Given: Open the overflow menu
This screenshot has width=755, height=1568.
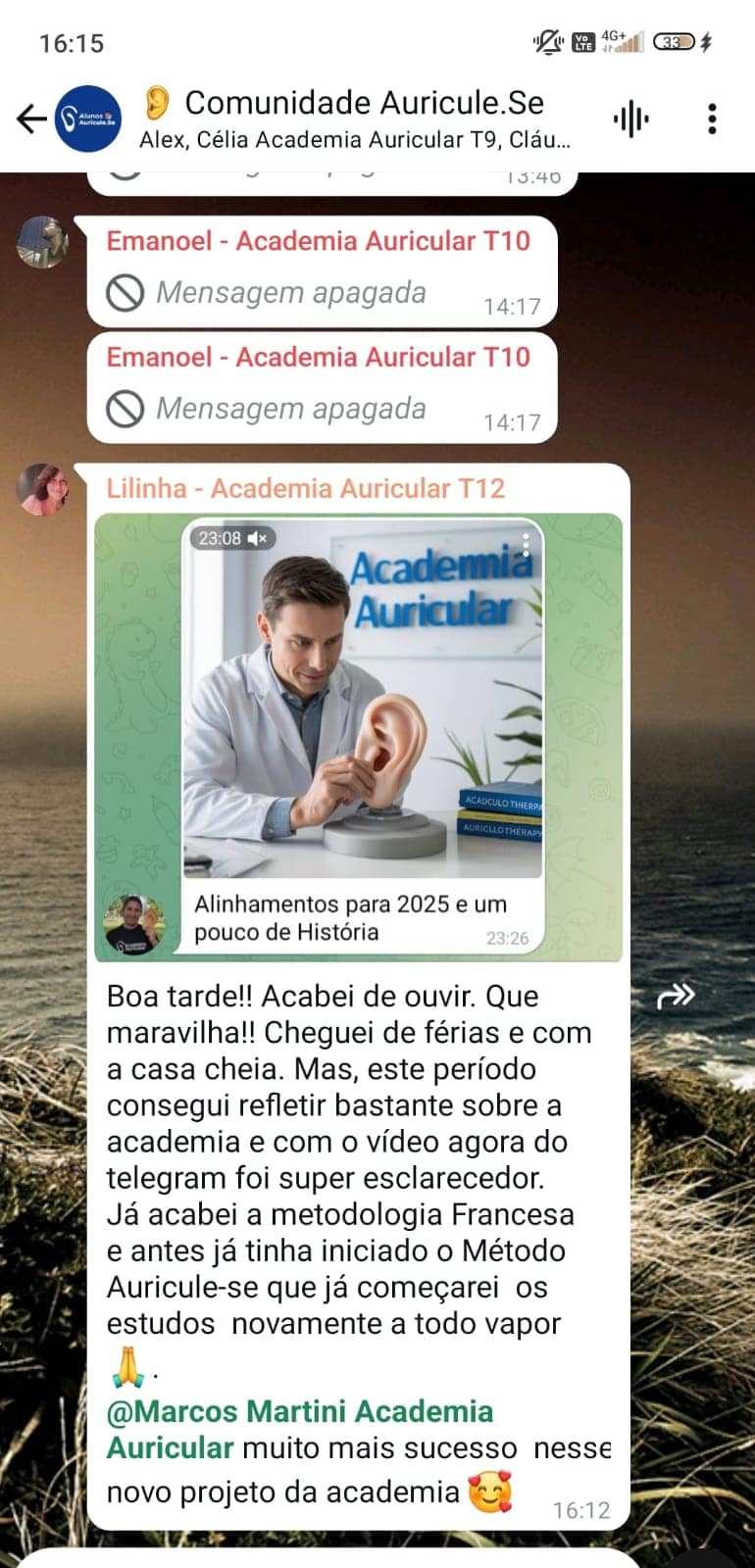Looking at the screenshot, I should (713, 120).
